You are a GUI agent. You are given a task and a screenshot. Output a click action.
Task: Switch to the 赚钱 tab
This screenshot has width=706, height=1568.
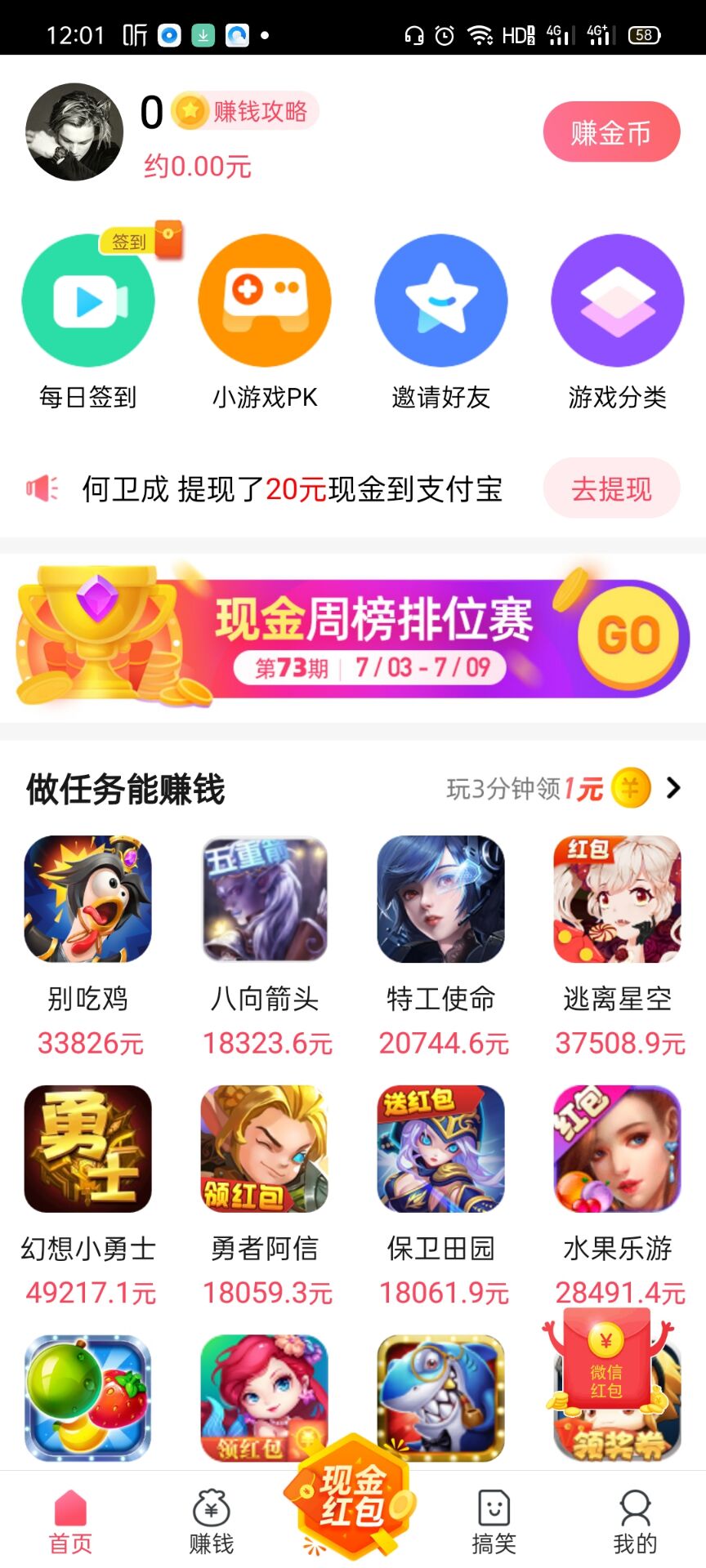tap(212, 1521)
